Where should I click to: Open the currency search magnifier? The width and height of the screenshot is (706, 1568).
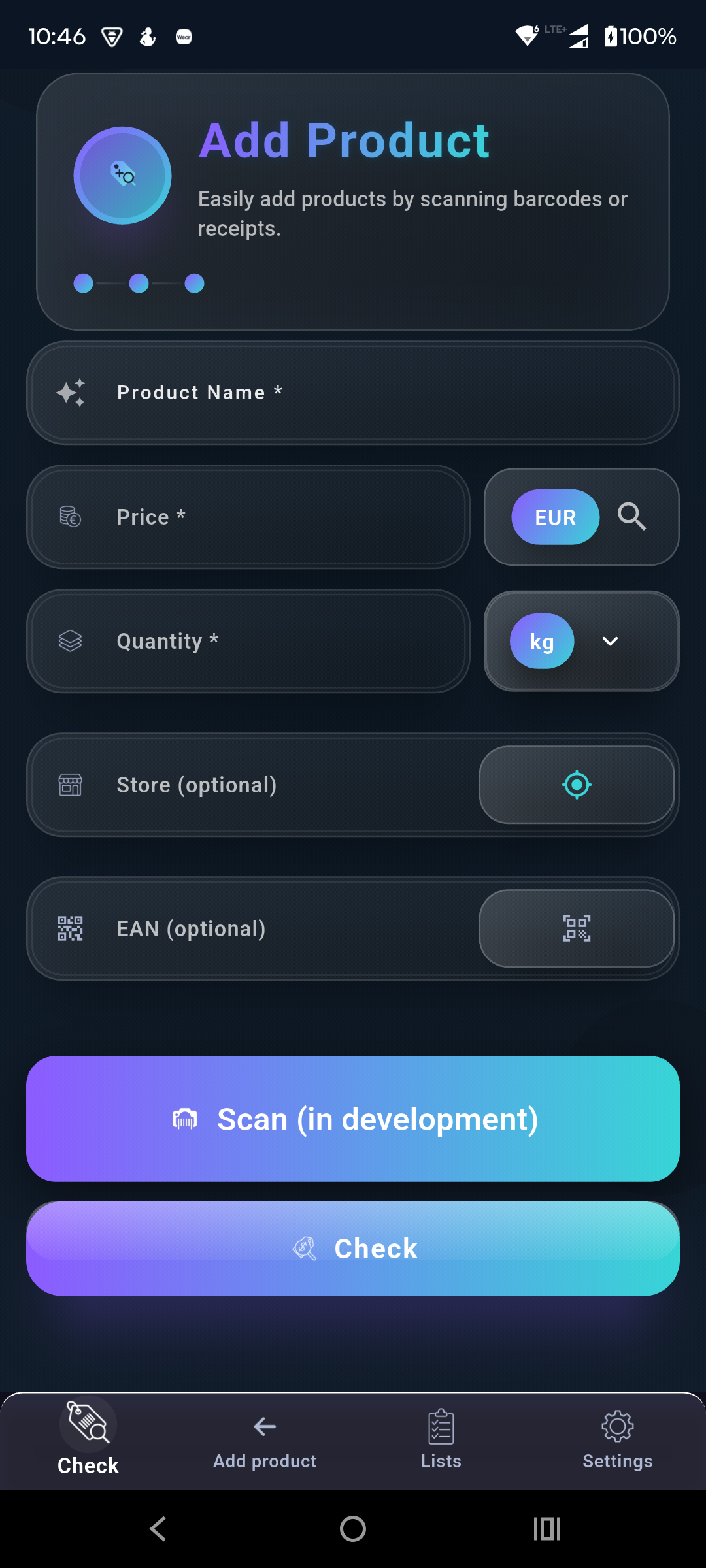pyautogui.click(x=631, y=517)
